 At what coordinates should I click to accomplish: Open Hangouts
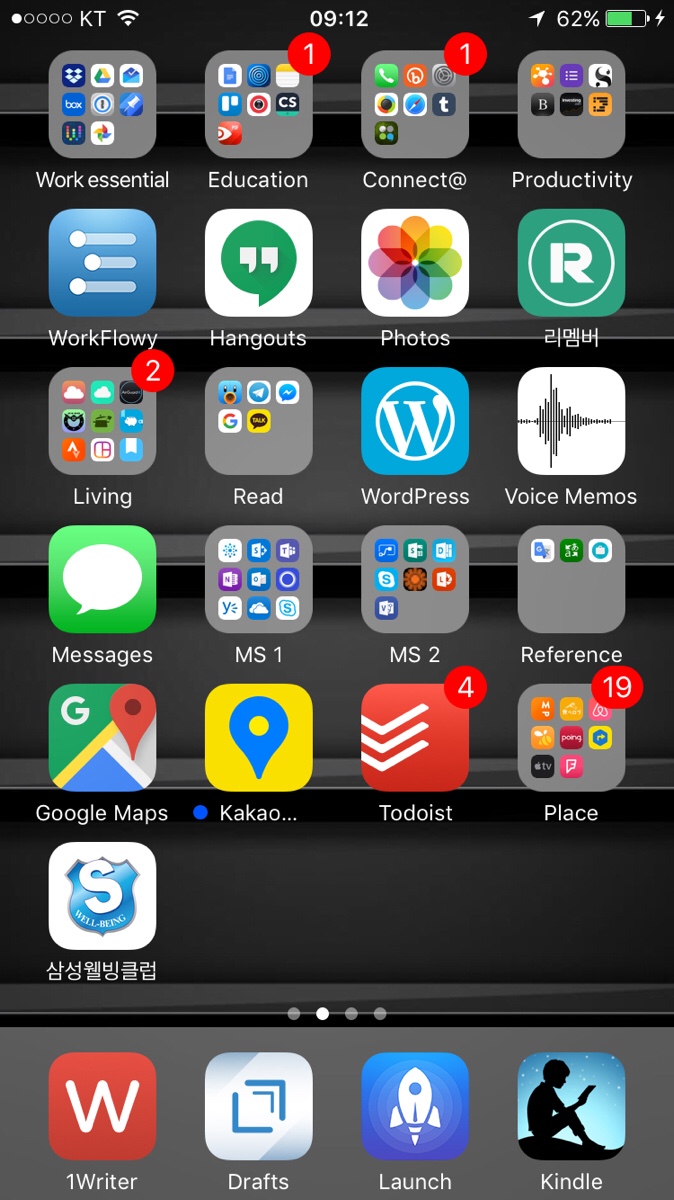click(258, 262)
